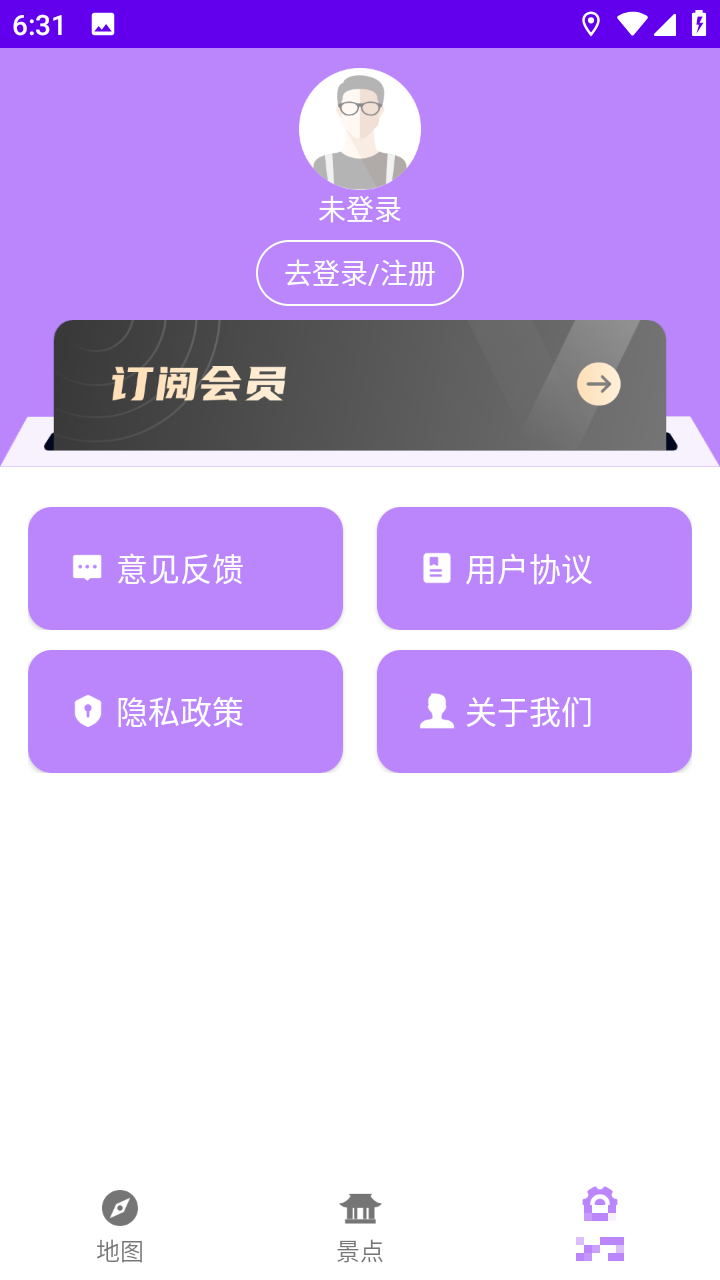The image size is (720, 1280).
Task: Open 隐私政策 privacy policy
Action: (185, 711)
